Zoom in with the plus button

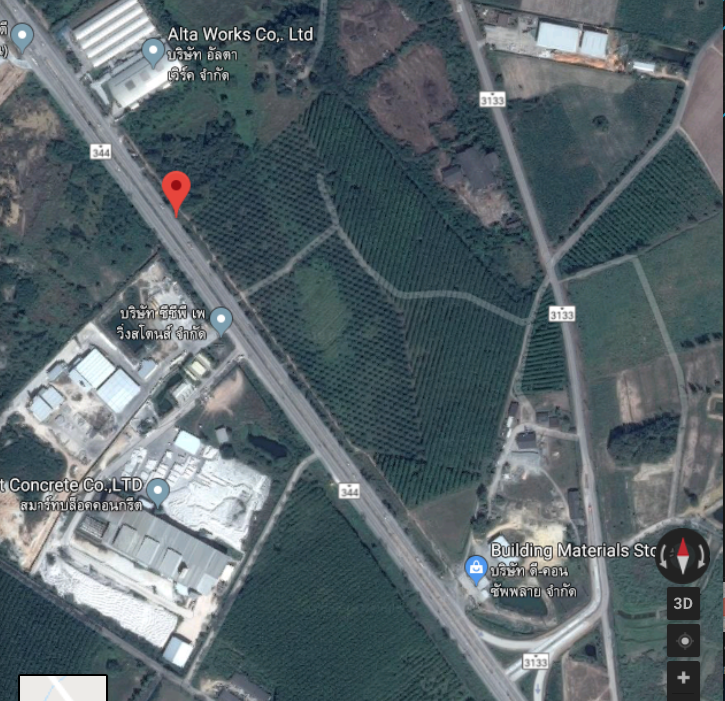coord(683,678)
